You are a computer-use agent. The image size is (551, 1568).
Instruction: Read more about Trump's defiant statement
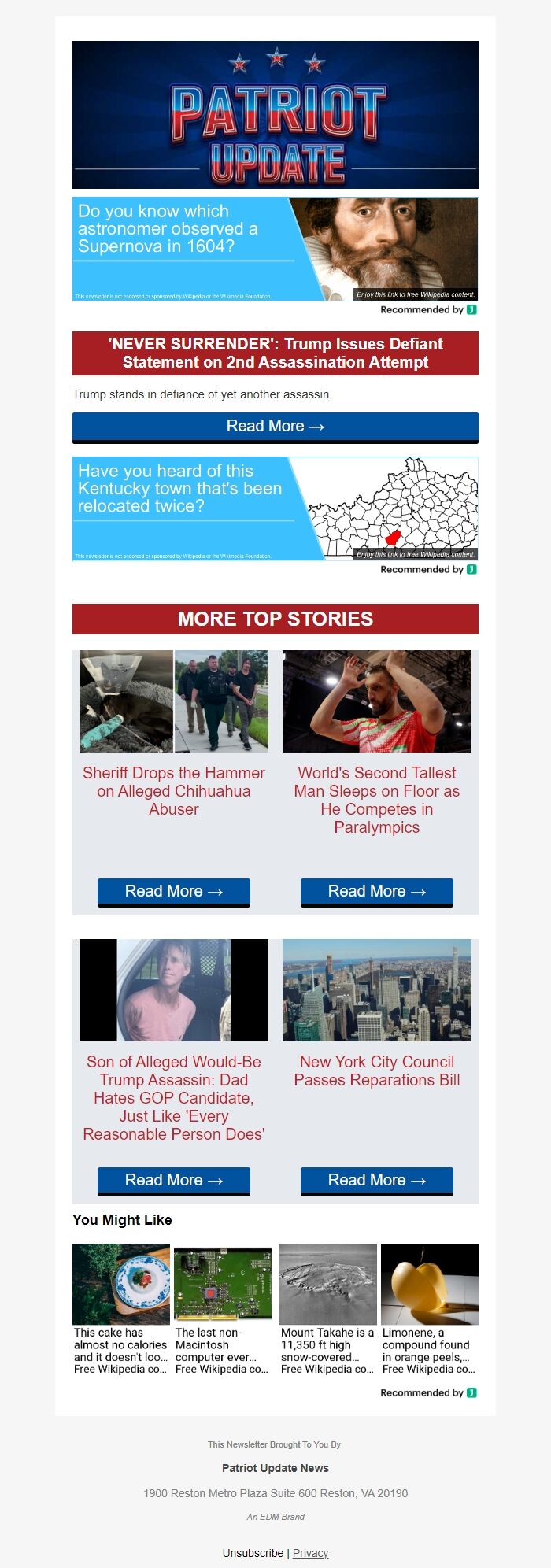(x=275, y=427)
